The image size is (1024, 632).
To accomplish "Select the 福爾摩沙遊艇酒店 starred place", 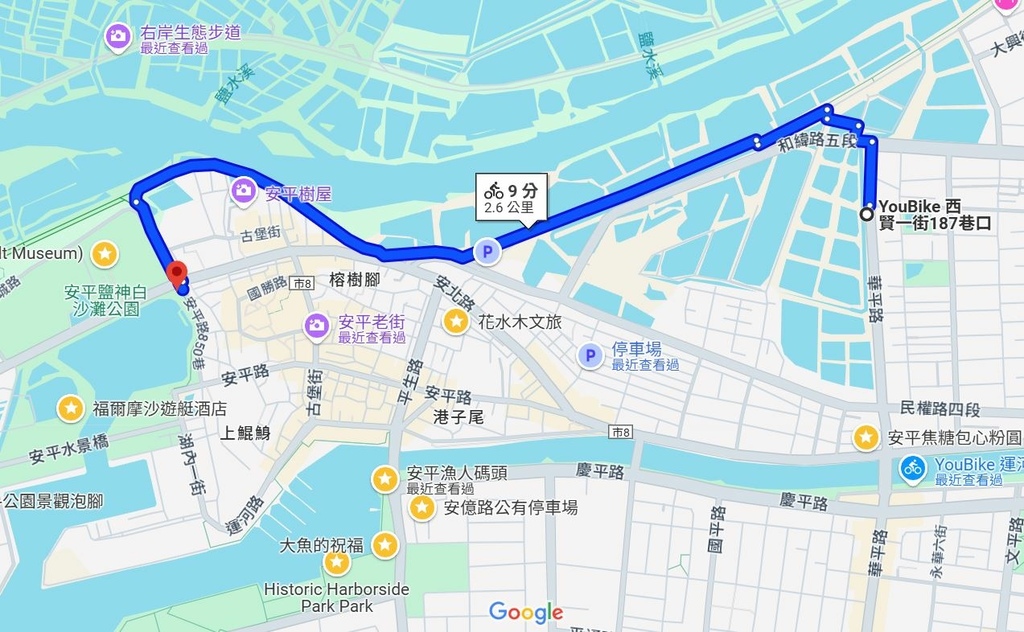I will [x=71, y=408].
